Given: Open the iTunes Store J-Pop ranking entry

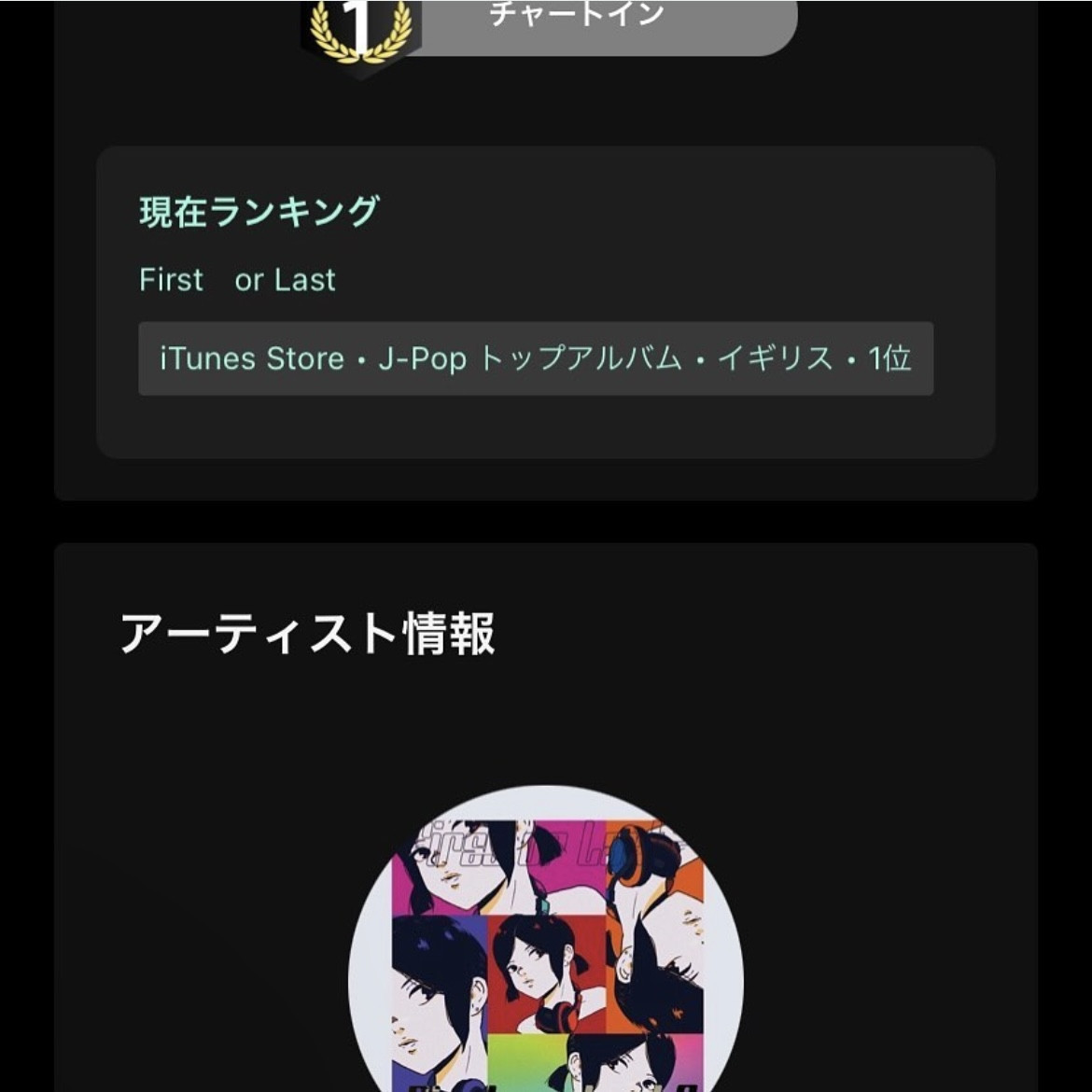Looking at the screenshot, I should pyautogui.click(x=535, y=358).
